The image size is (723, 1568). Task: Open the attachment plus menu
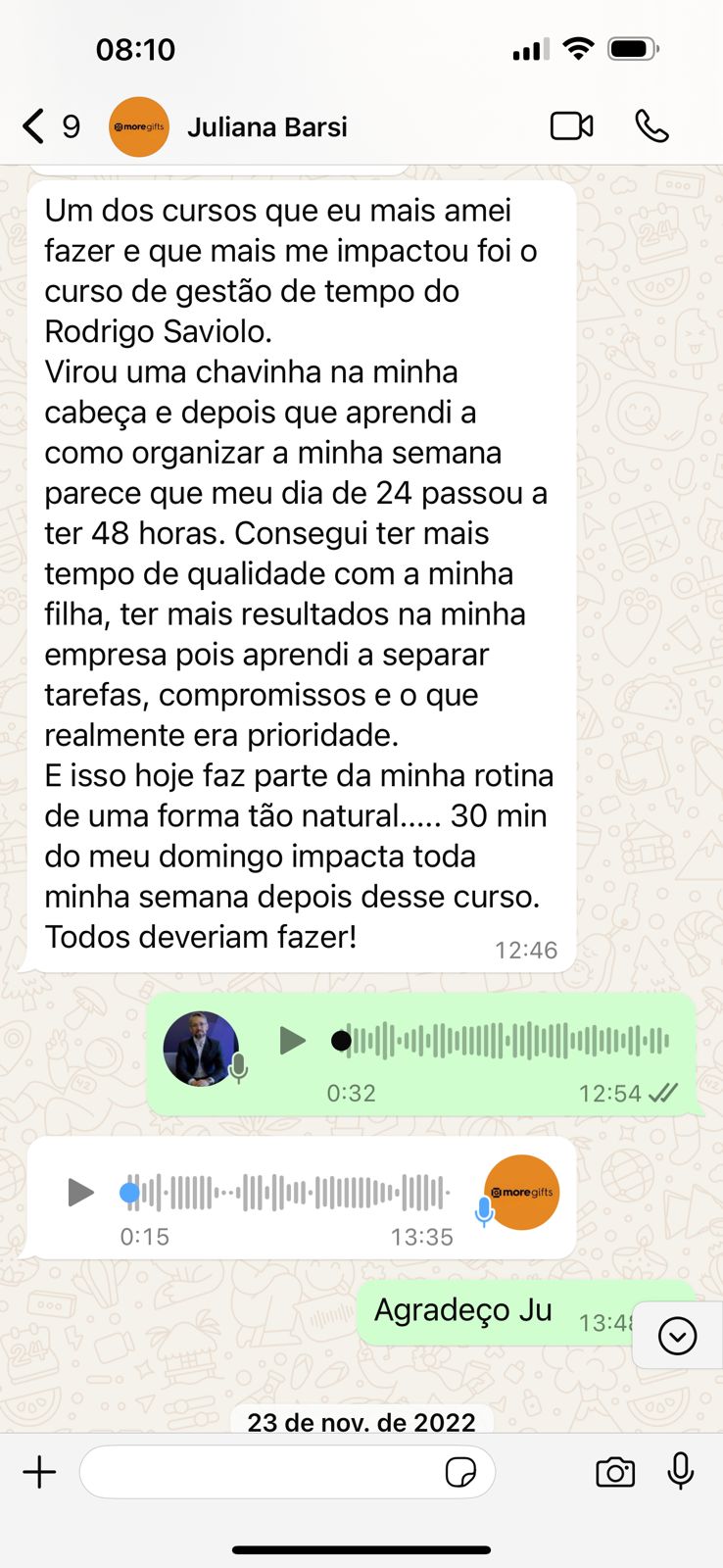click(40, 1472)
